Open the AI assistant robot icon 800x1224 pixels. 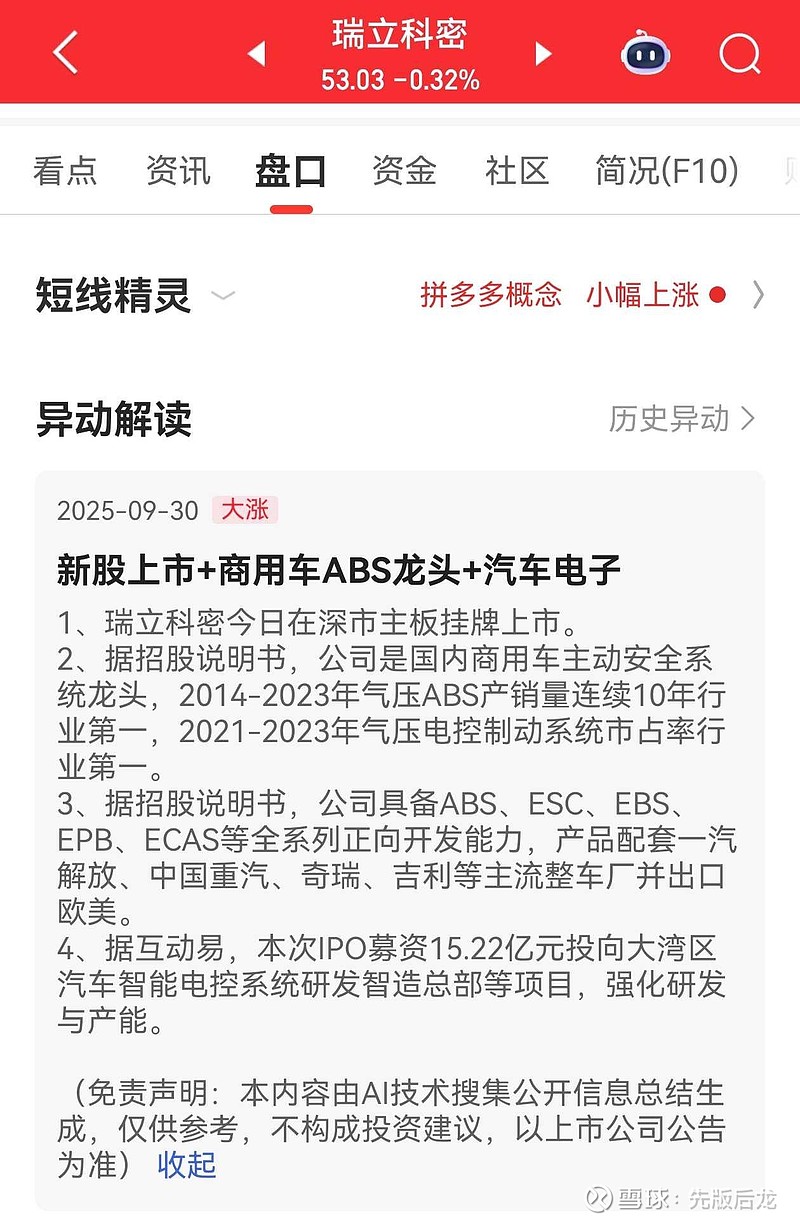(x=645, y=52)
